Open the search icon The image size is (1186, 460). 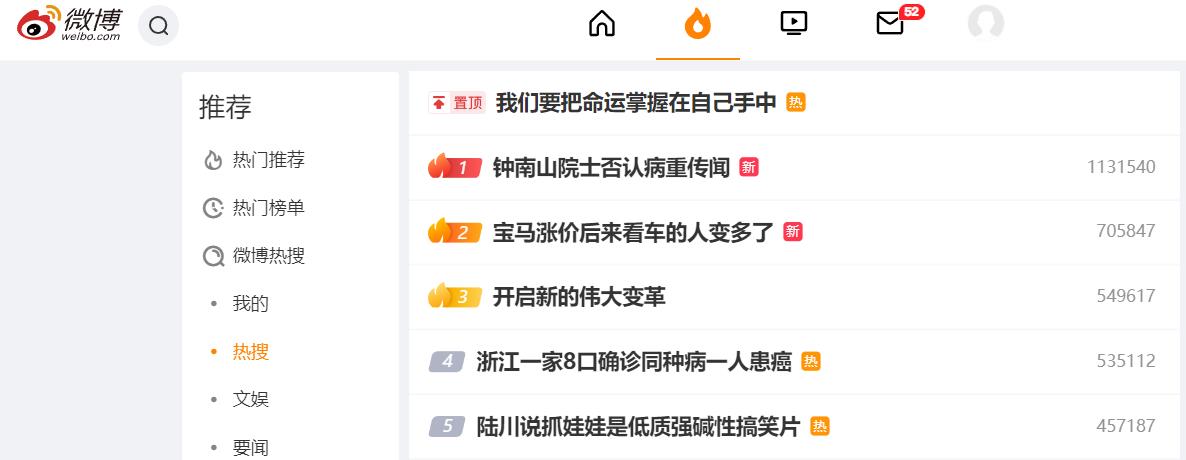tap(158, 26)
